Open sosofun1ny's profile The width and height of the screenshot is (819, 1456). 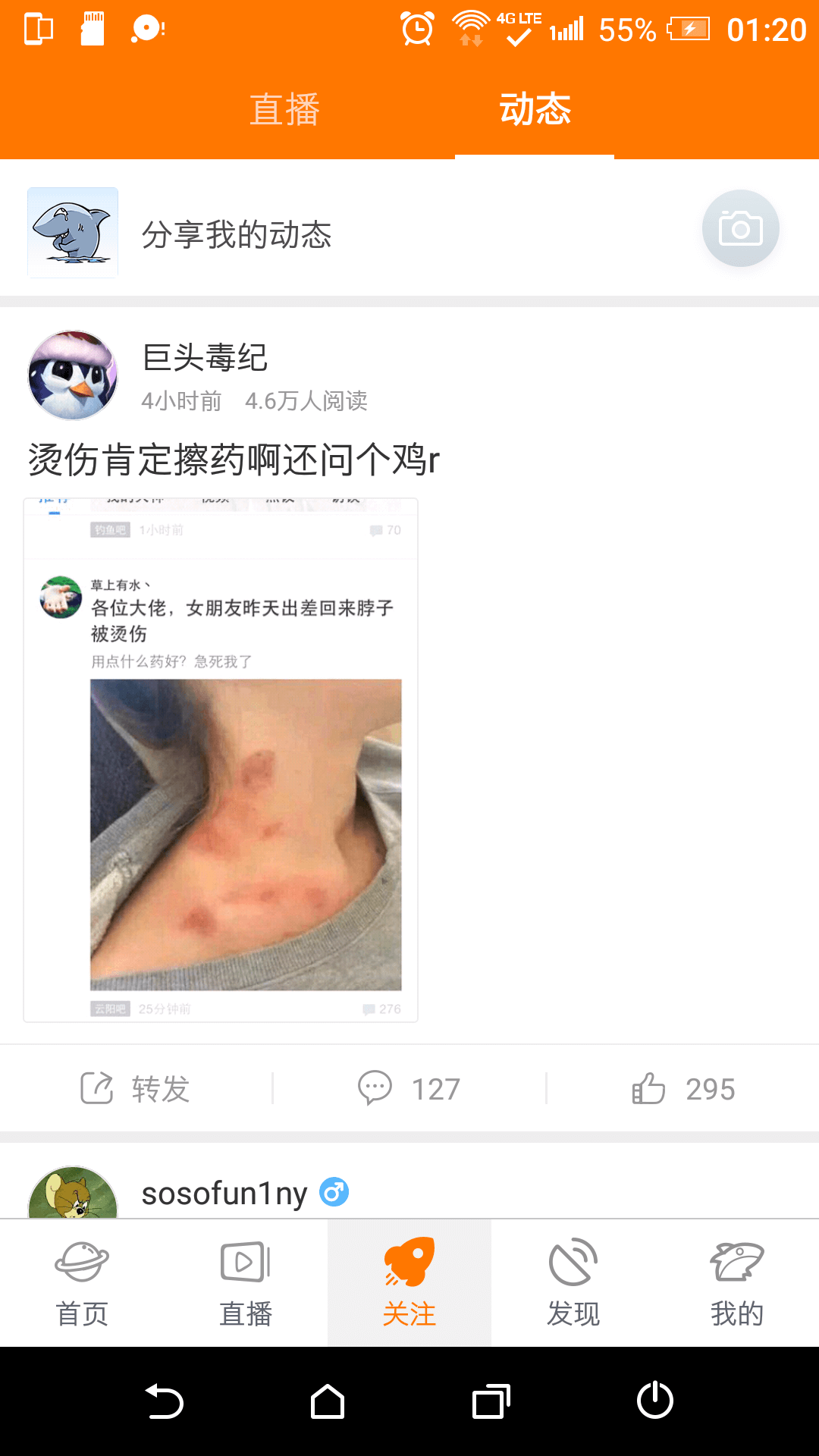[x=224, y=1193]
